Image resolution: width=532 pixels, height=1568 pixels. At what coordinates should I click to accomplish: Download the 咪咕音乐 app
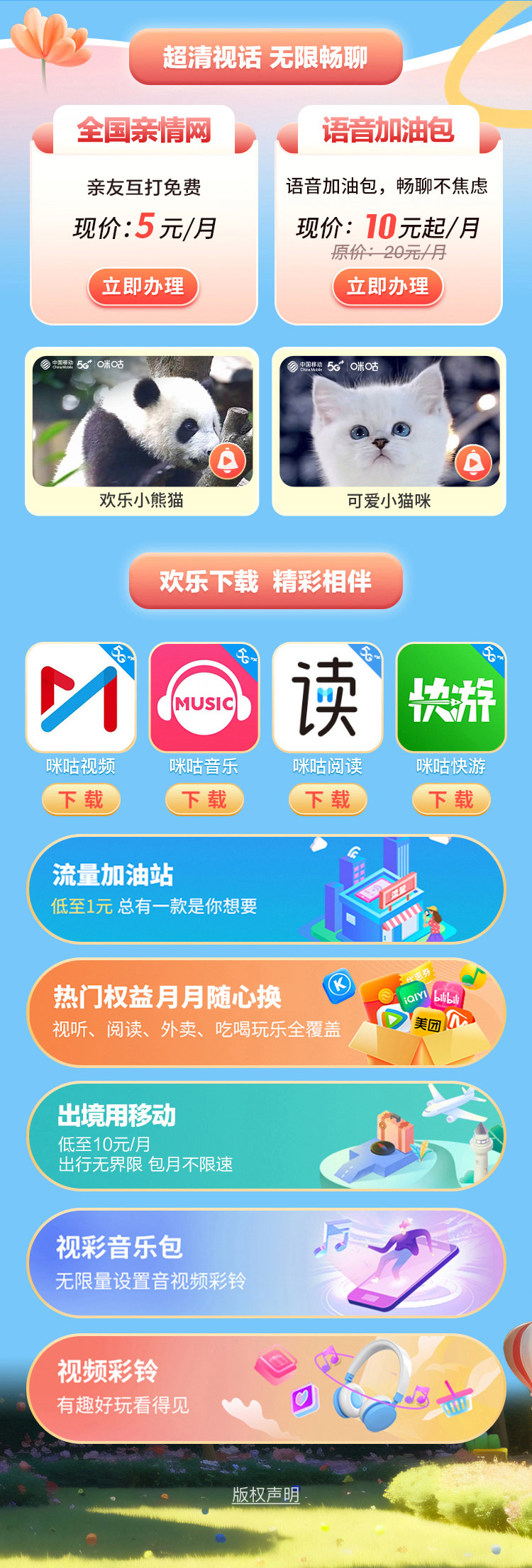coord(204,800)
